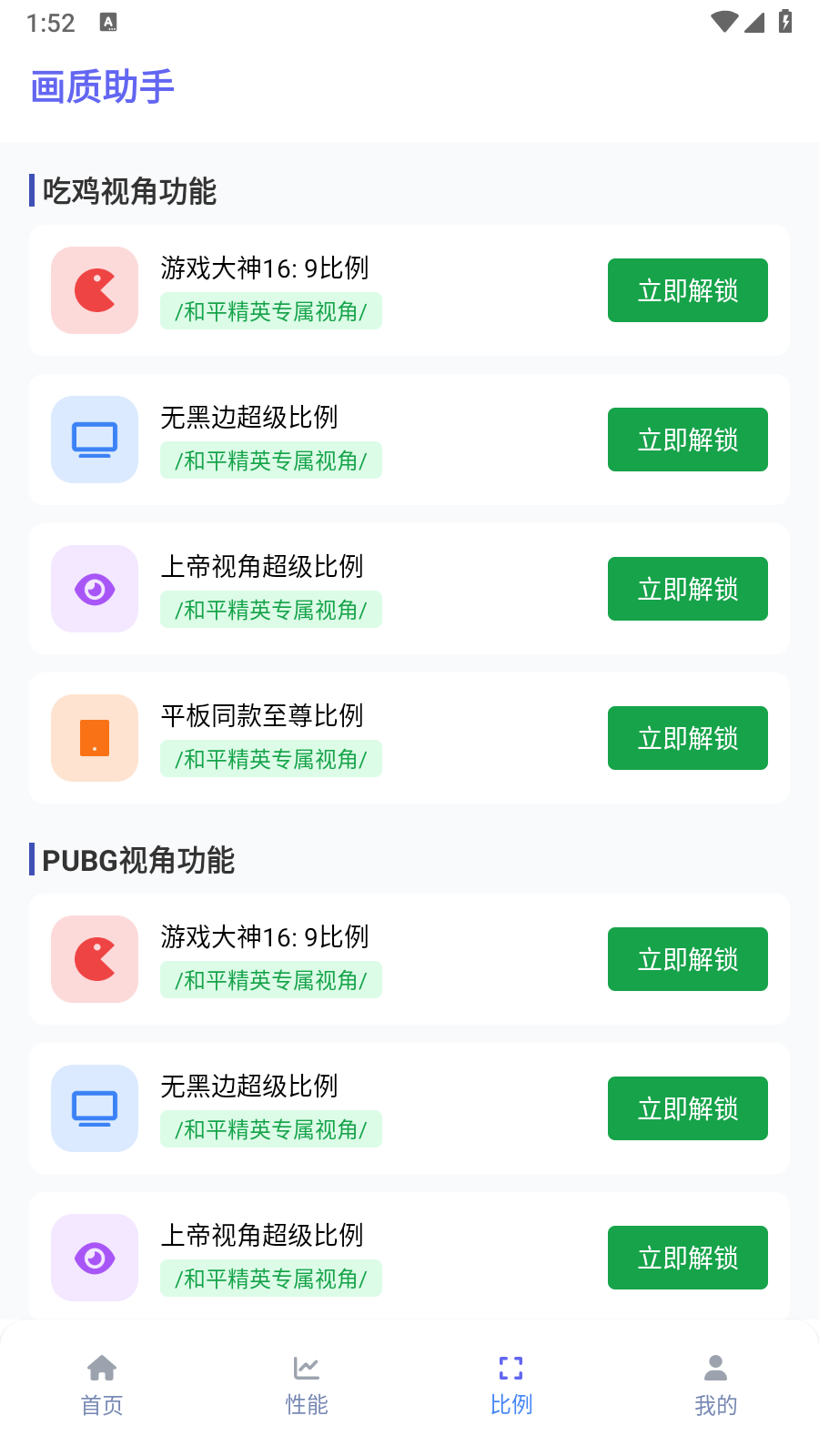This screenshot has width=819, height=1456.
Task: Unlock 上帝视角超级比例 under PUBG视角功能
Action: (687, 1258)
